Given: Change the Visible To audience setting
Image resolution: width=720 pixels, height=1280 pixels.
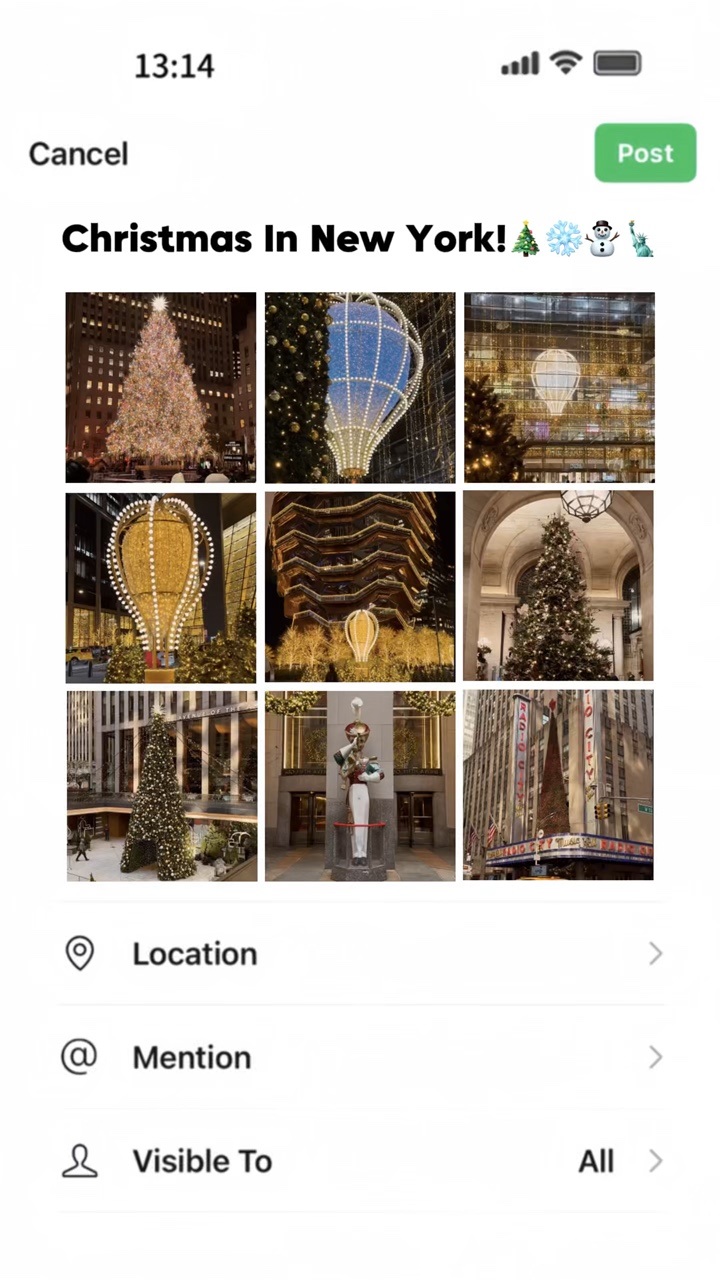Looking at the screenshot, I should [360, 1161].
